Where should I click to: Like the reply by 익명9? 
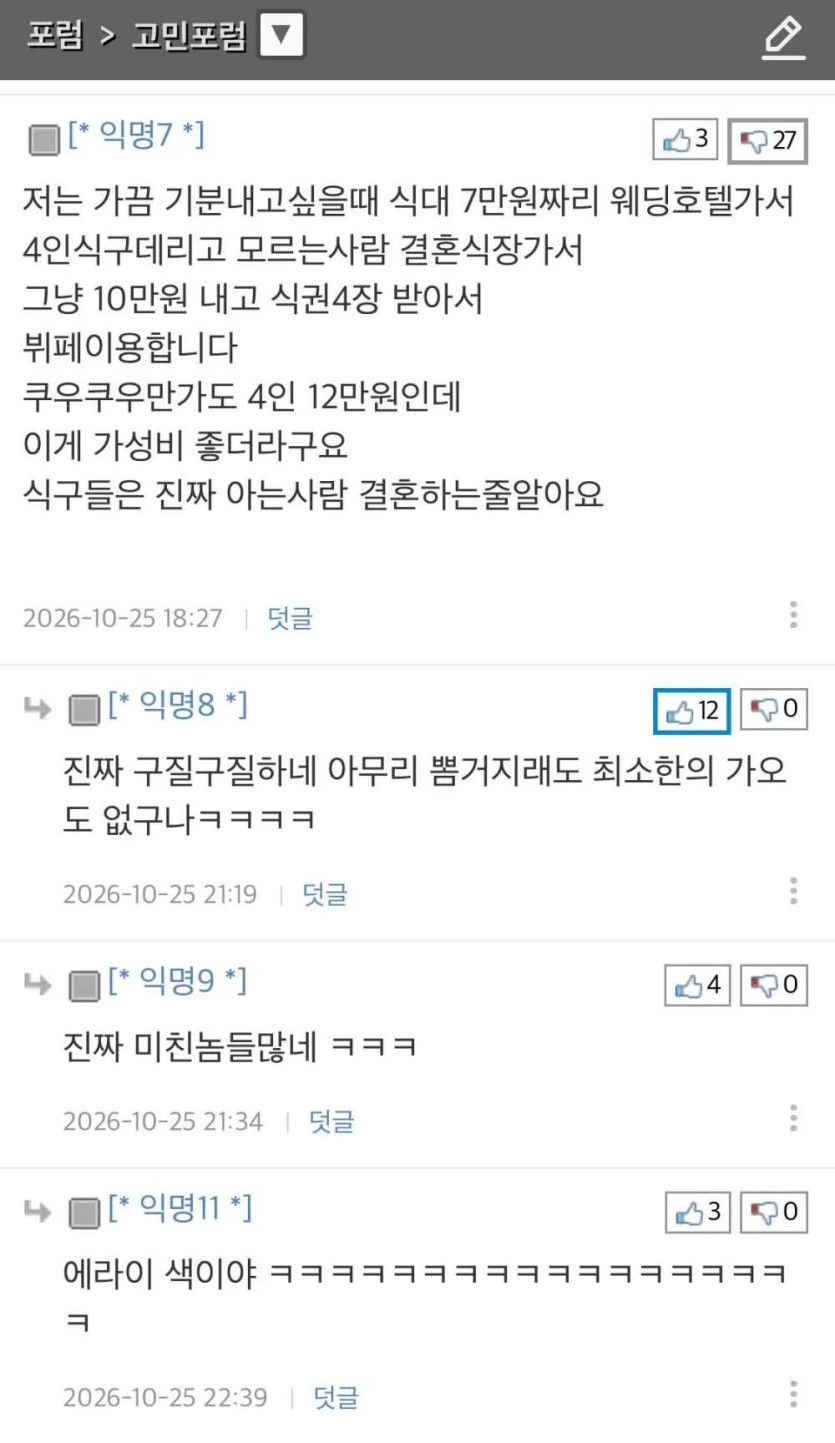(x=698, y=986)
